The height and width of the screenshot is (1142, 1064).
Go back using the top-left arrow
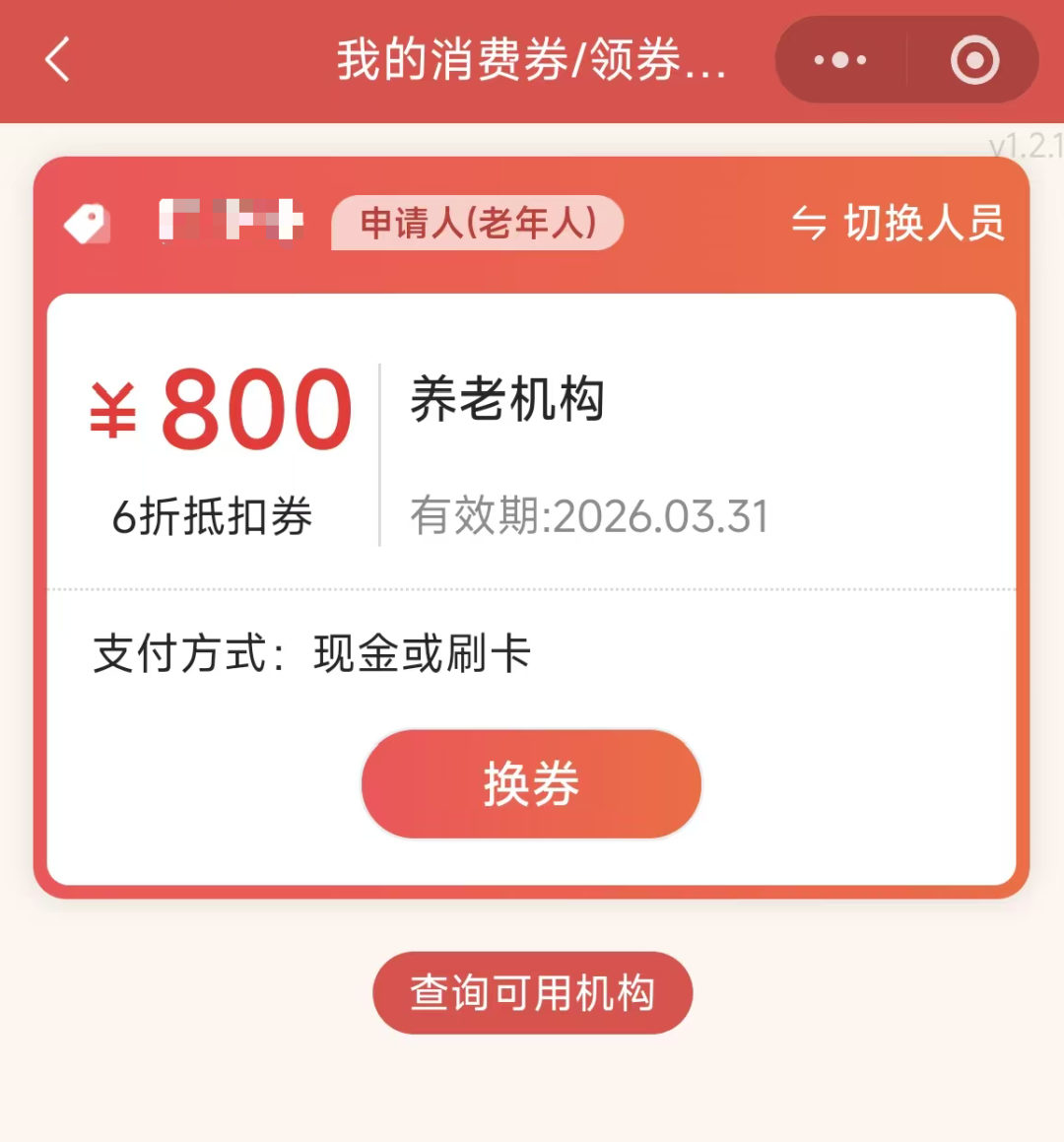pos(58,60)
